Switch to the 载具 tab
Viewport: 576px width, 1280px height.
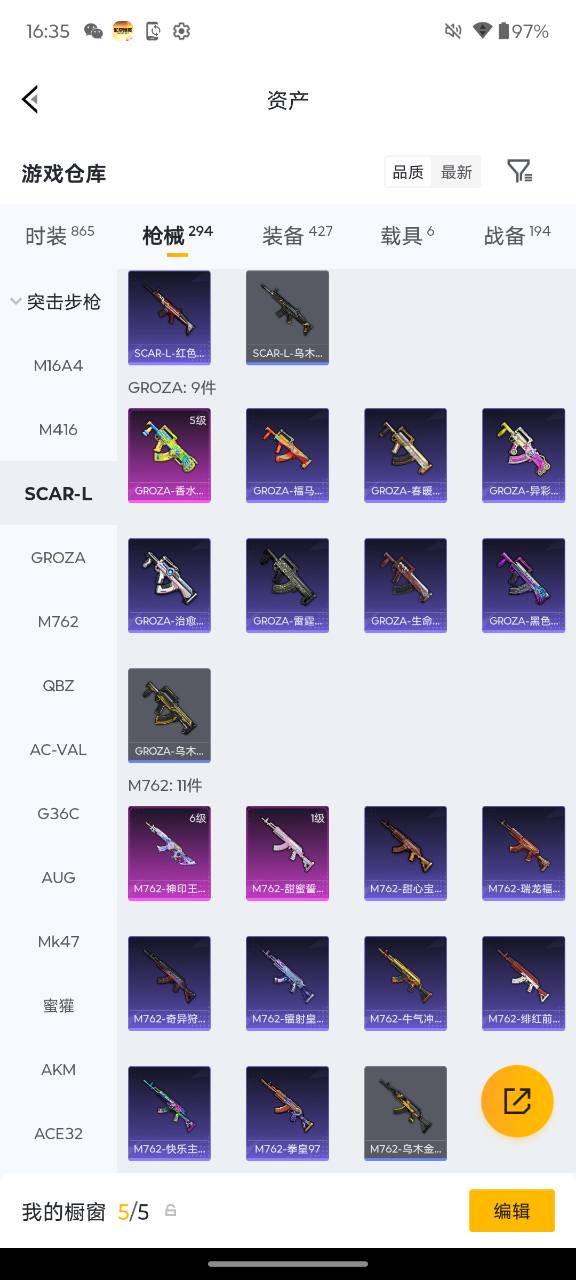pyautogui.click(x=407, y=235)
